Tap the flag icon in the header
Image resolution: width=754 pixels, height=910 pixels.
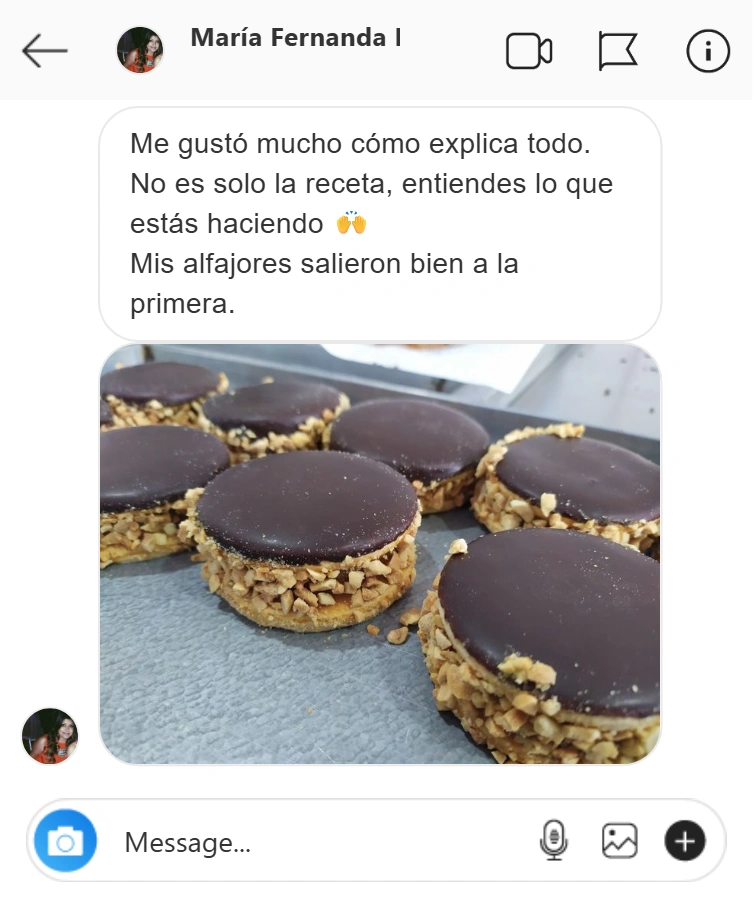[618, 51]
